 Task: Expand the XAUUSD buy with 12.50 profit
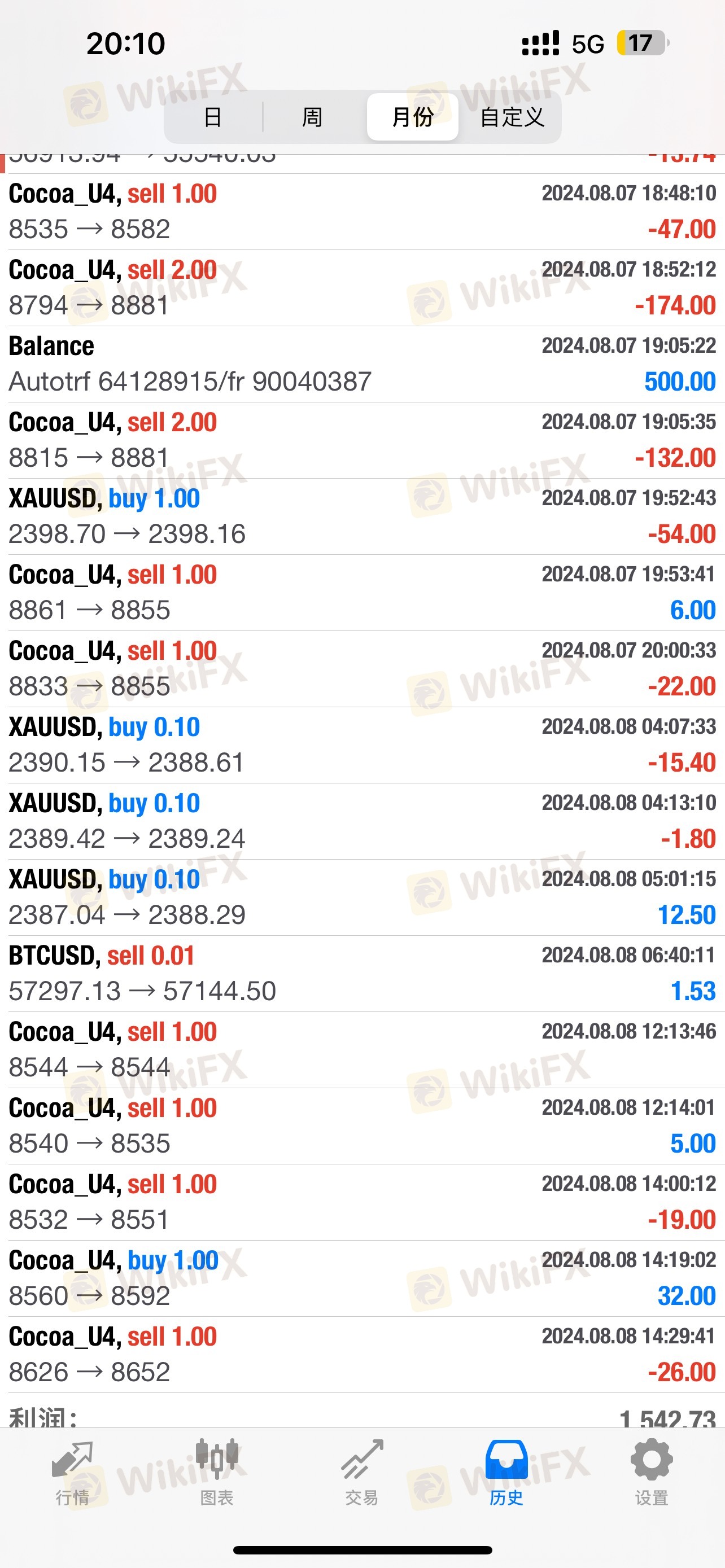362,898
